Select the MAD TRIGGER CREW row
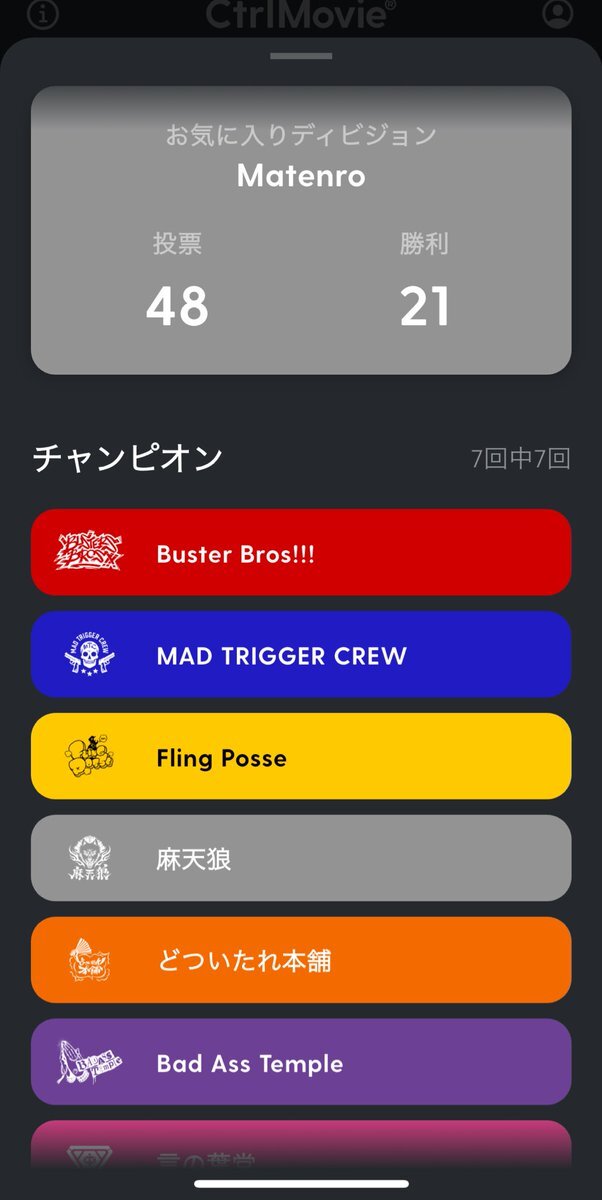The width and height of the screenshot is (602, 1200). click(301, 654)
